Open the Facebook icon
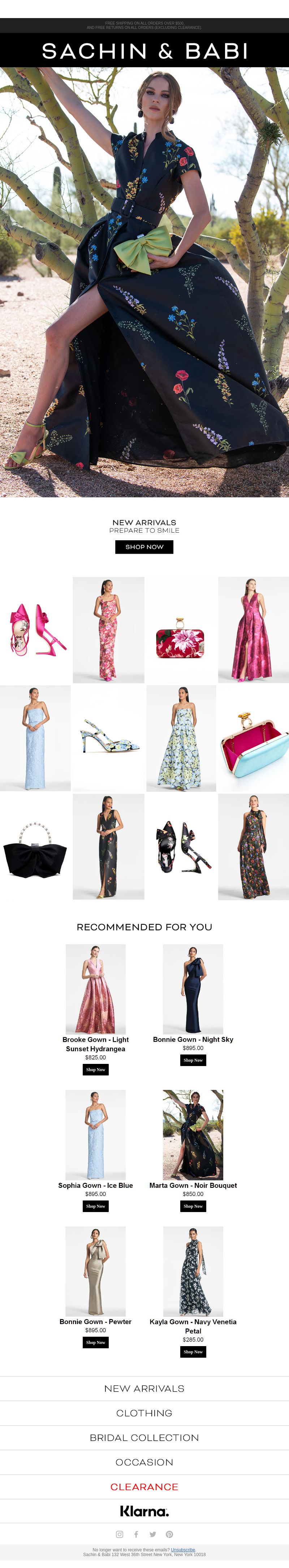The image size is (289, 1568). tap(136, 1534)
